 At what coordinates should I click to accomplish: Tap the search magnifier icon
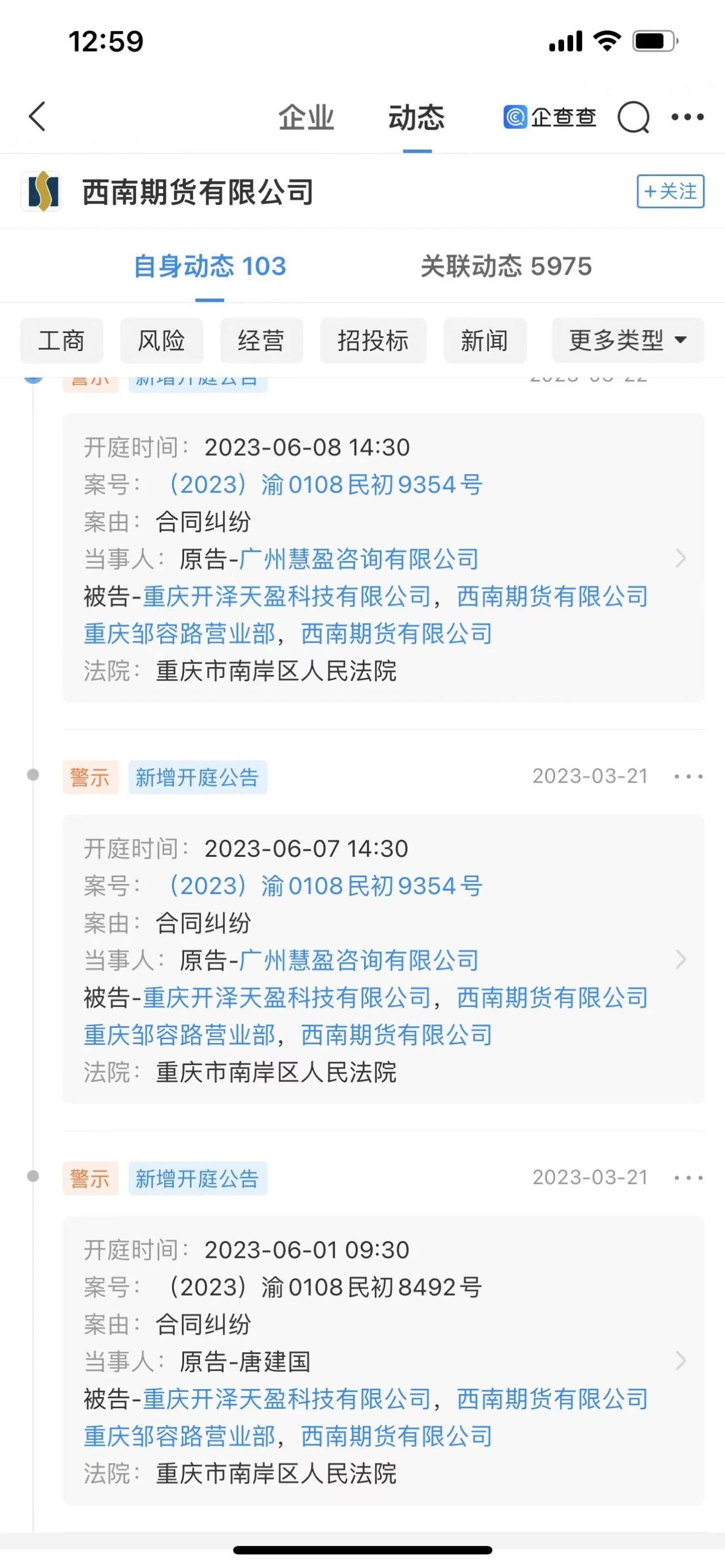click(635, 117)
